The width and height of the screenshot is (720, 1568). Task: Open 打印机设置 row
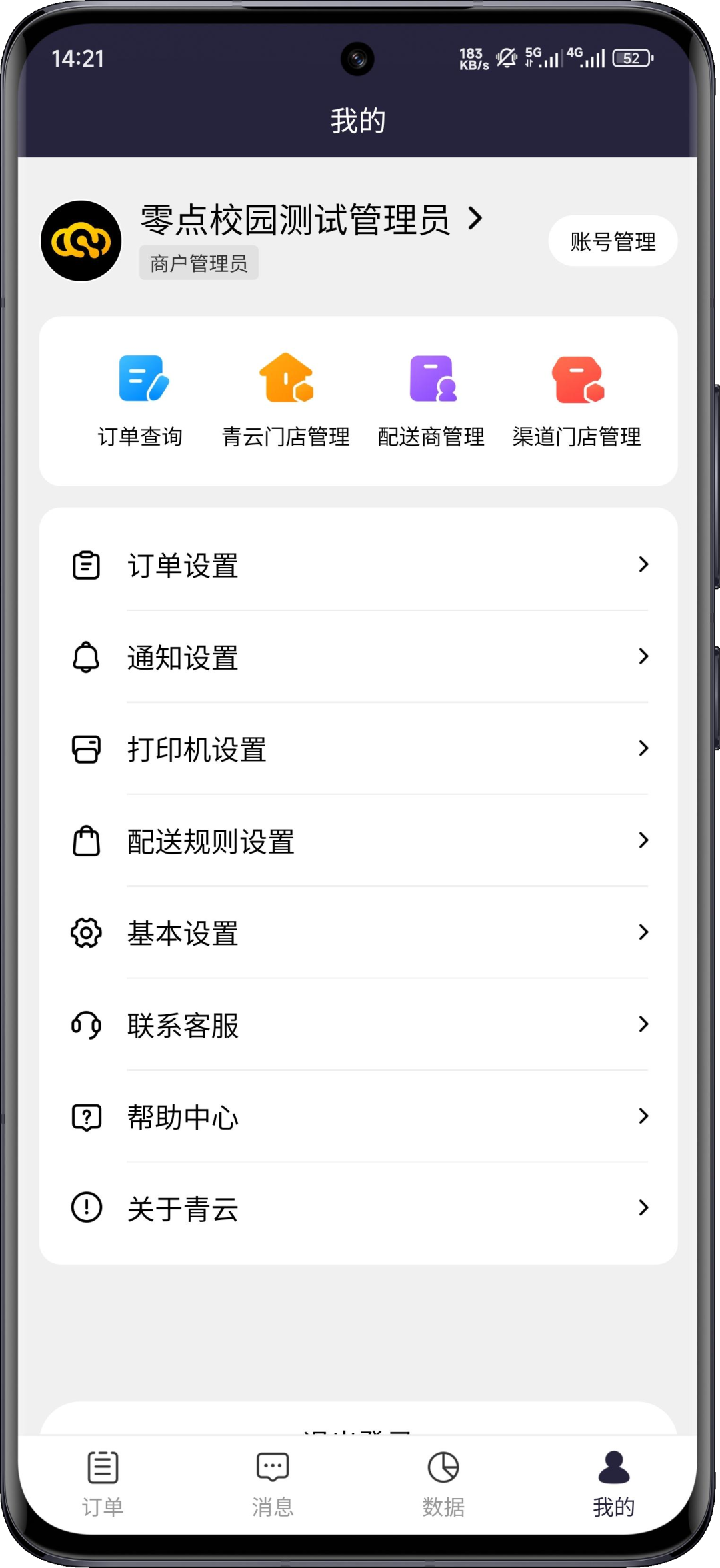(359, 749)
